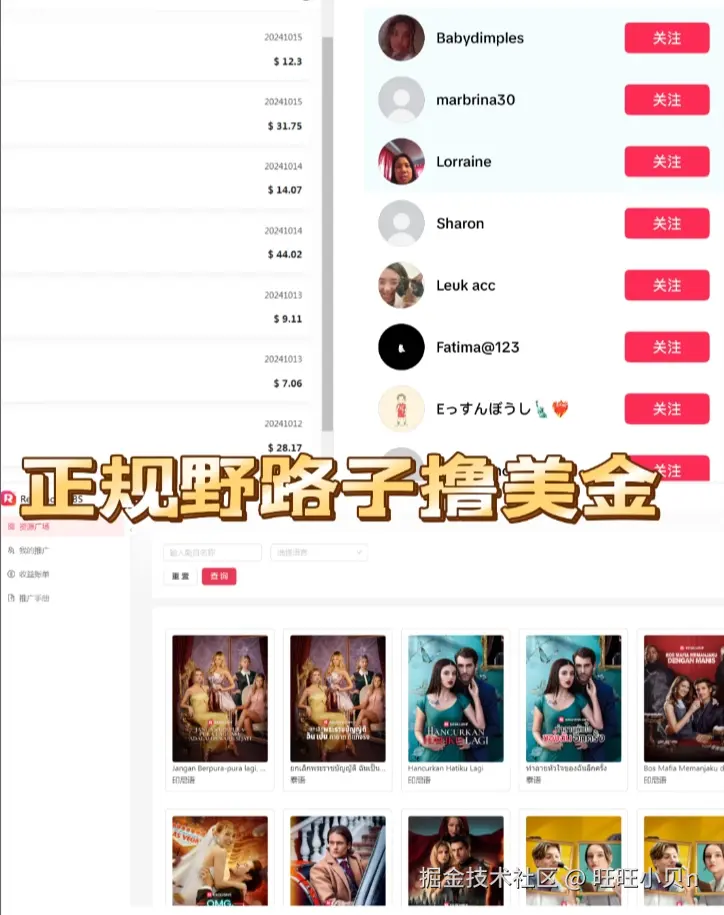This screenshot has height=915, width=724.
Task: Toggle follow (关注) for marbrina30
Action: [x=667, y=100]
